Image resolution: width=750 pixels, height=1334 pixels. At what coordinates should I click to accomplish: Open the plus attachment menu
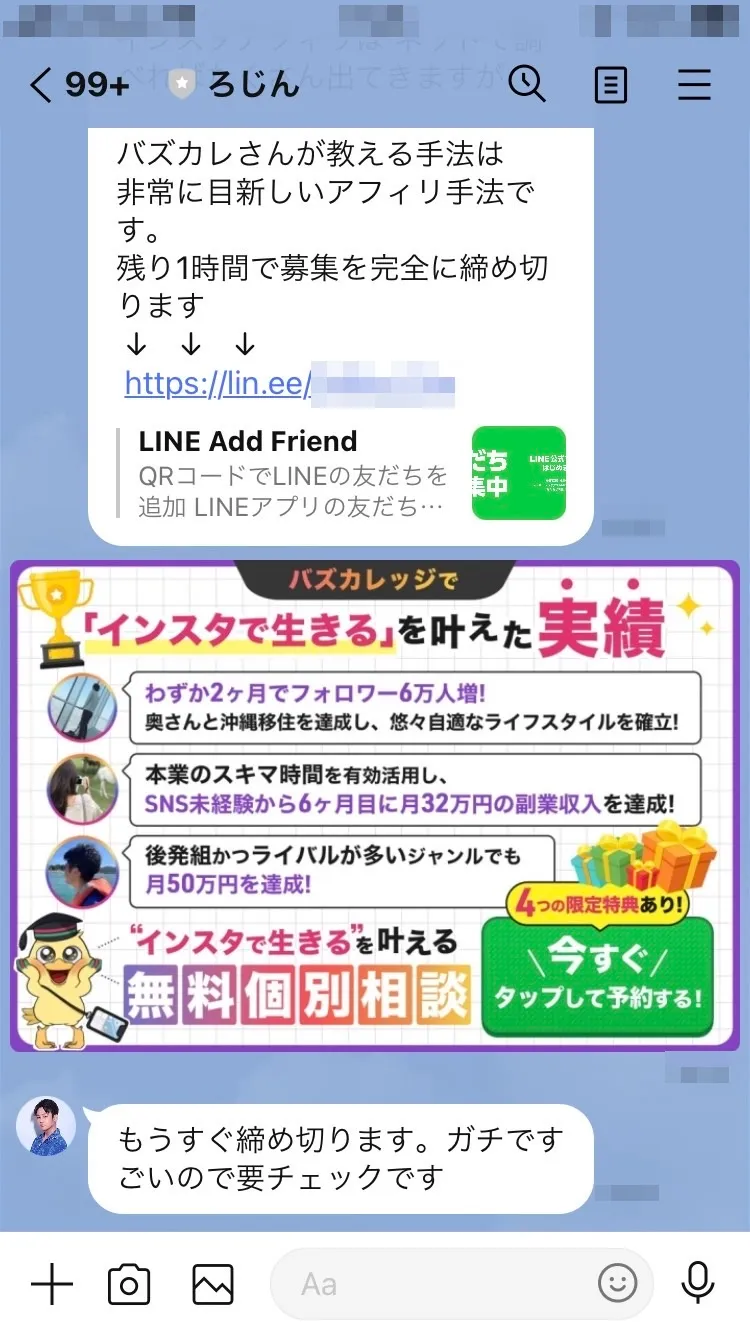(x=52, y=1284)
